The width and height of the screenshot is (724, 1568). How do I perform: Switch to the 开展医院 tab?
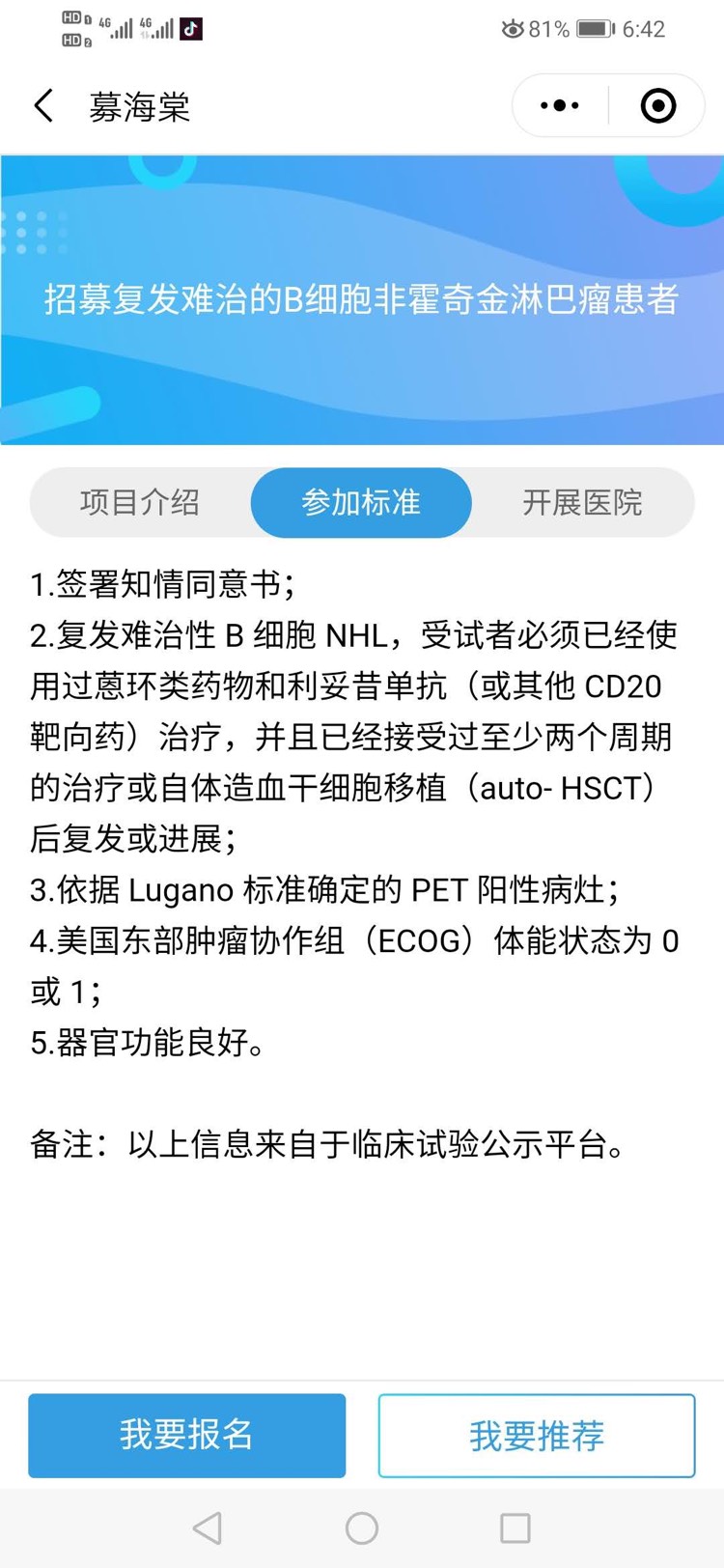[582, 502]
